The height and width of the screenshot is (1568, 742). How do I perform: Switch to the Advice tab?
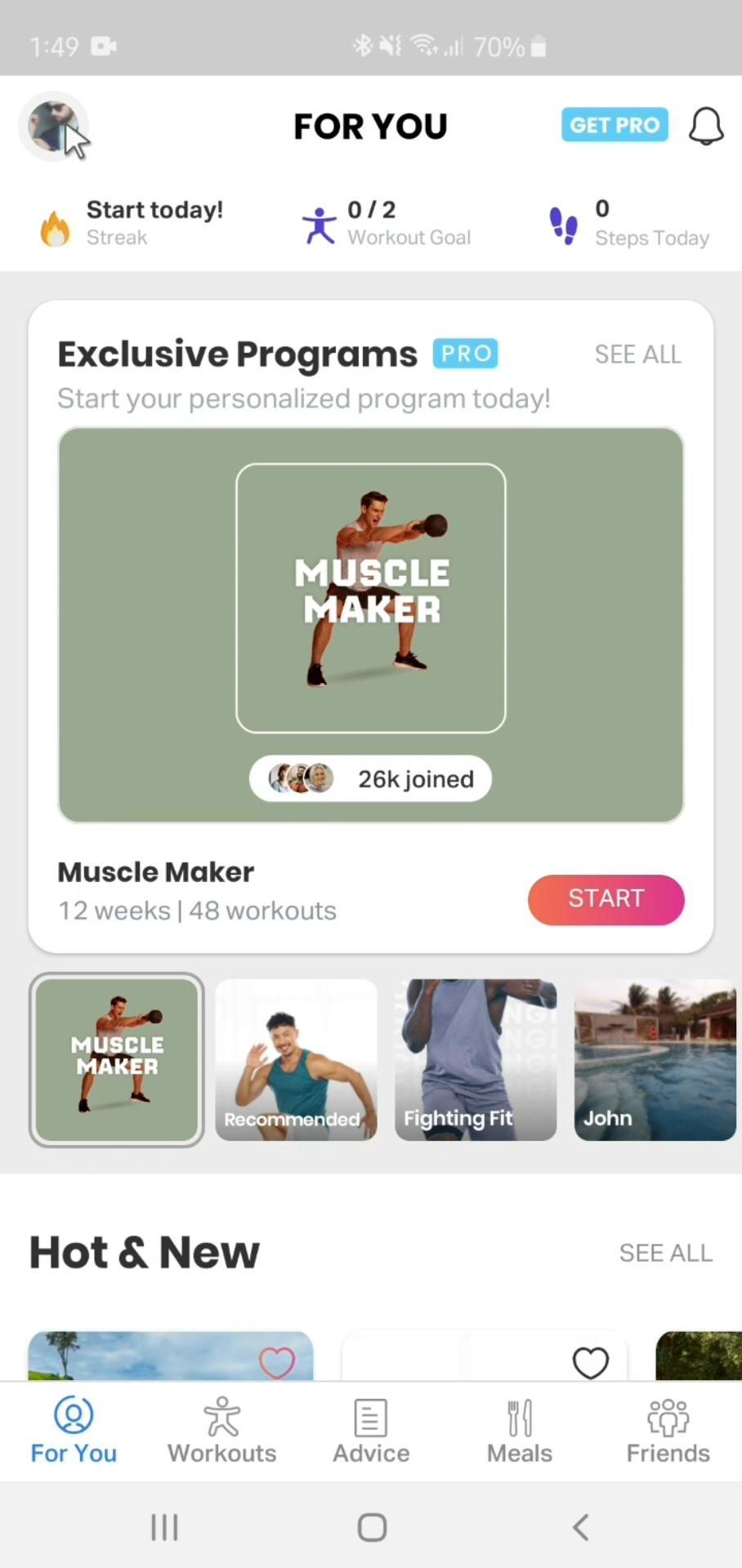(371, 1431)
